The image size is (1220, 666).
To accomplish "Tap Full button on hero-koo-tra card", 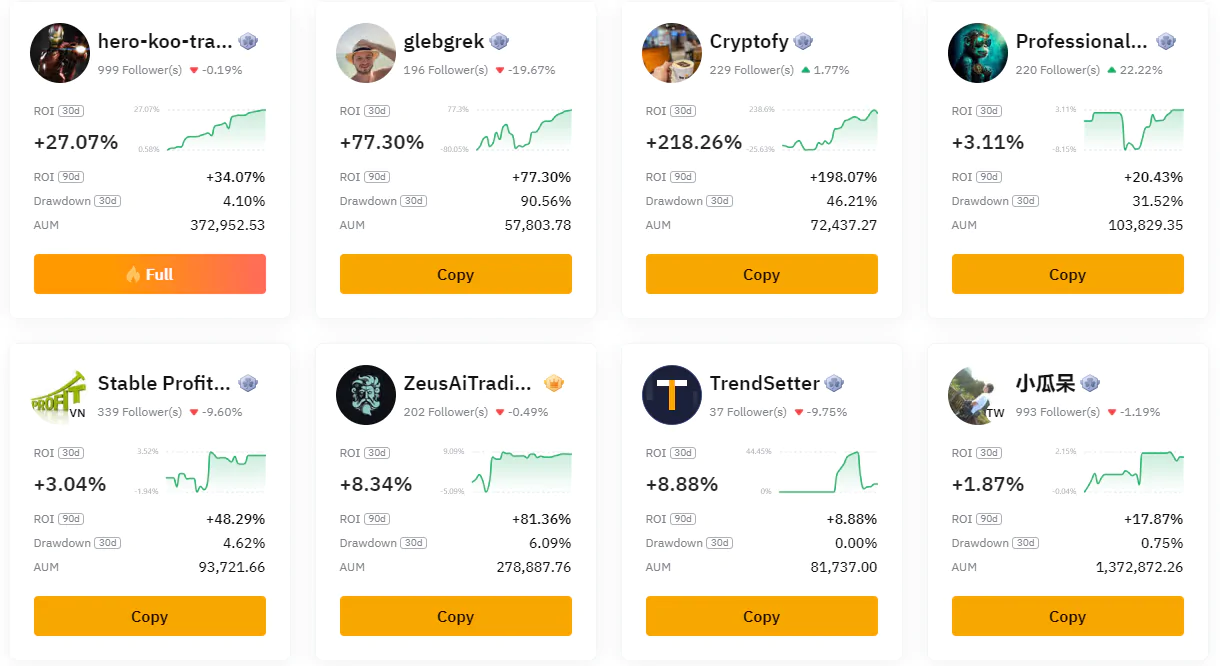I will 149,274.
